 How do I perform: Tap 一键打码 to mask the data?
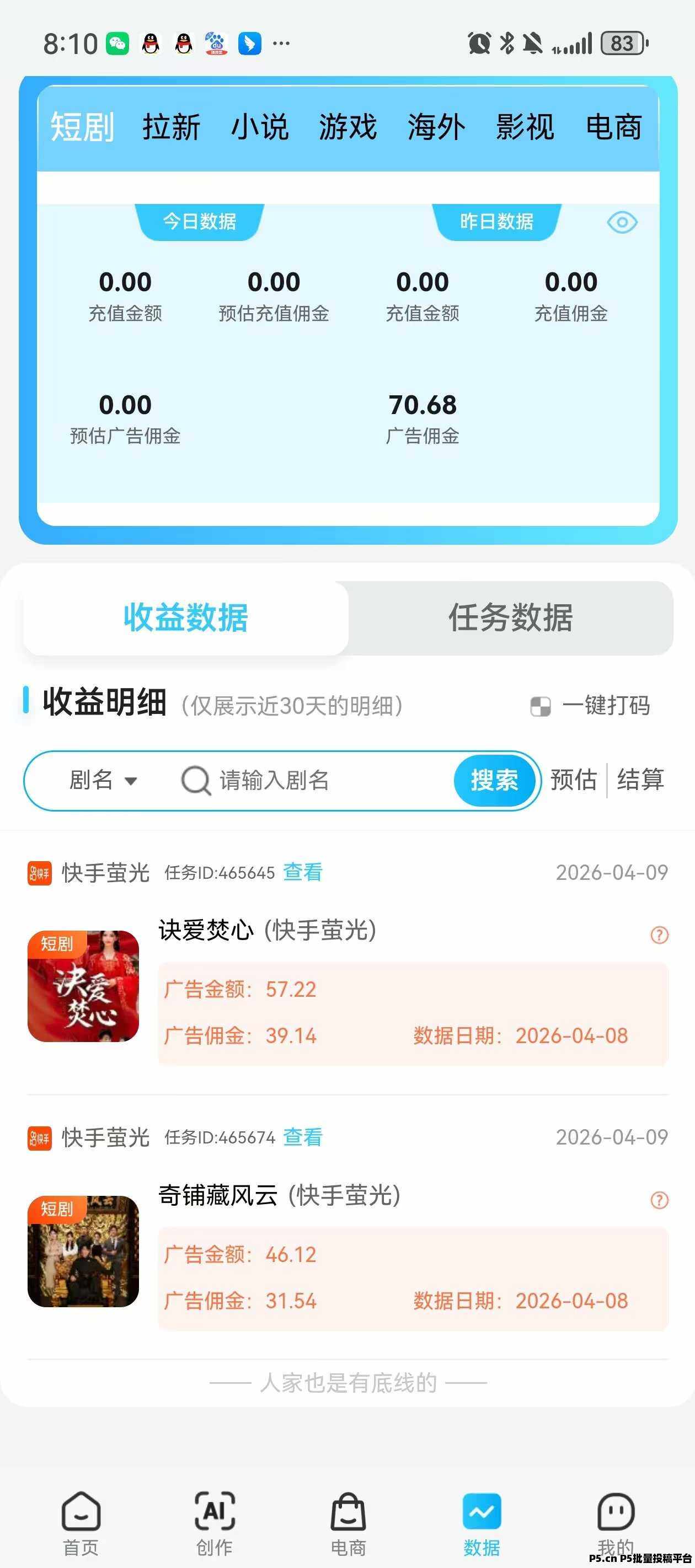[590, 706]
